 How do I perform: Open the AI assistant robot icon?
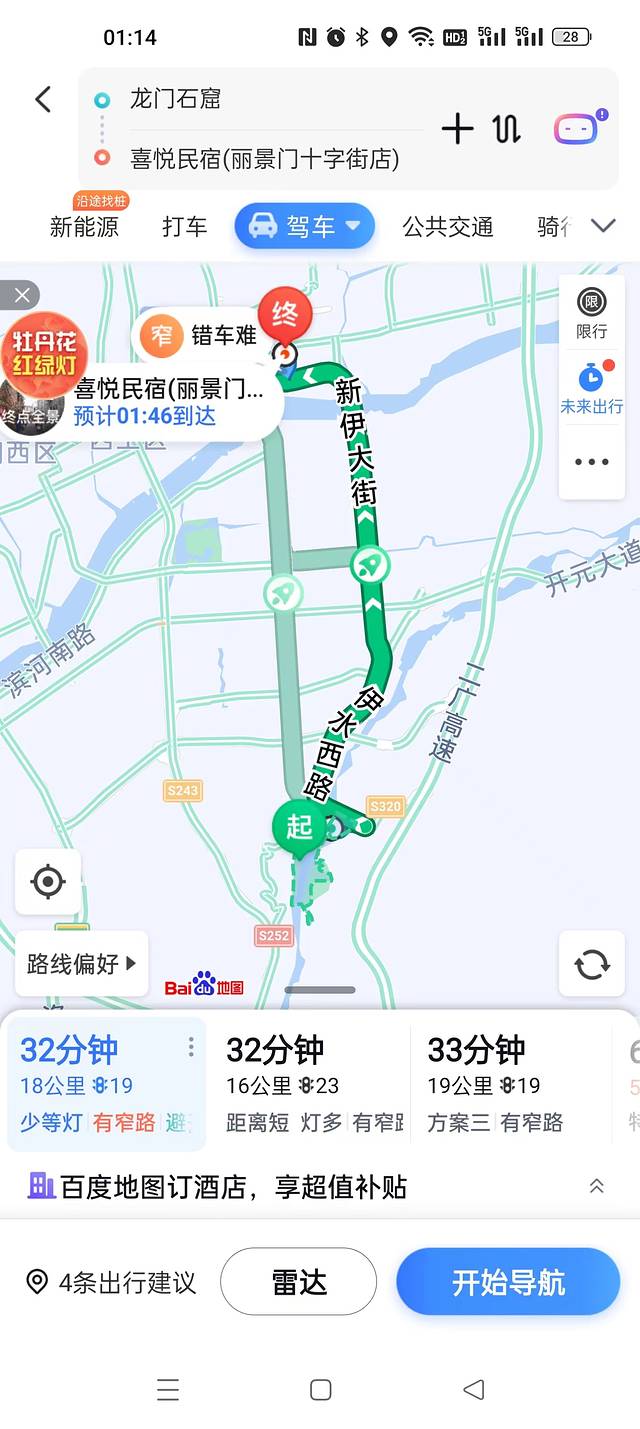(578, 128)
